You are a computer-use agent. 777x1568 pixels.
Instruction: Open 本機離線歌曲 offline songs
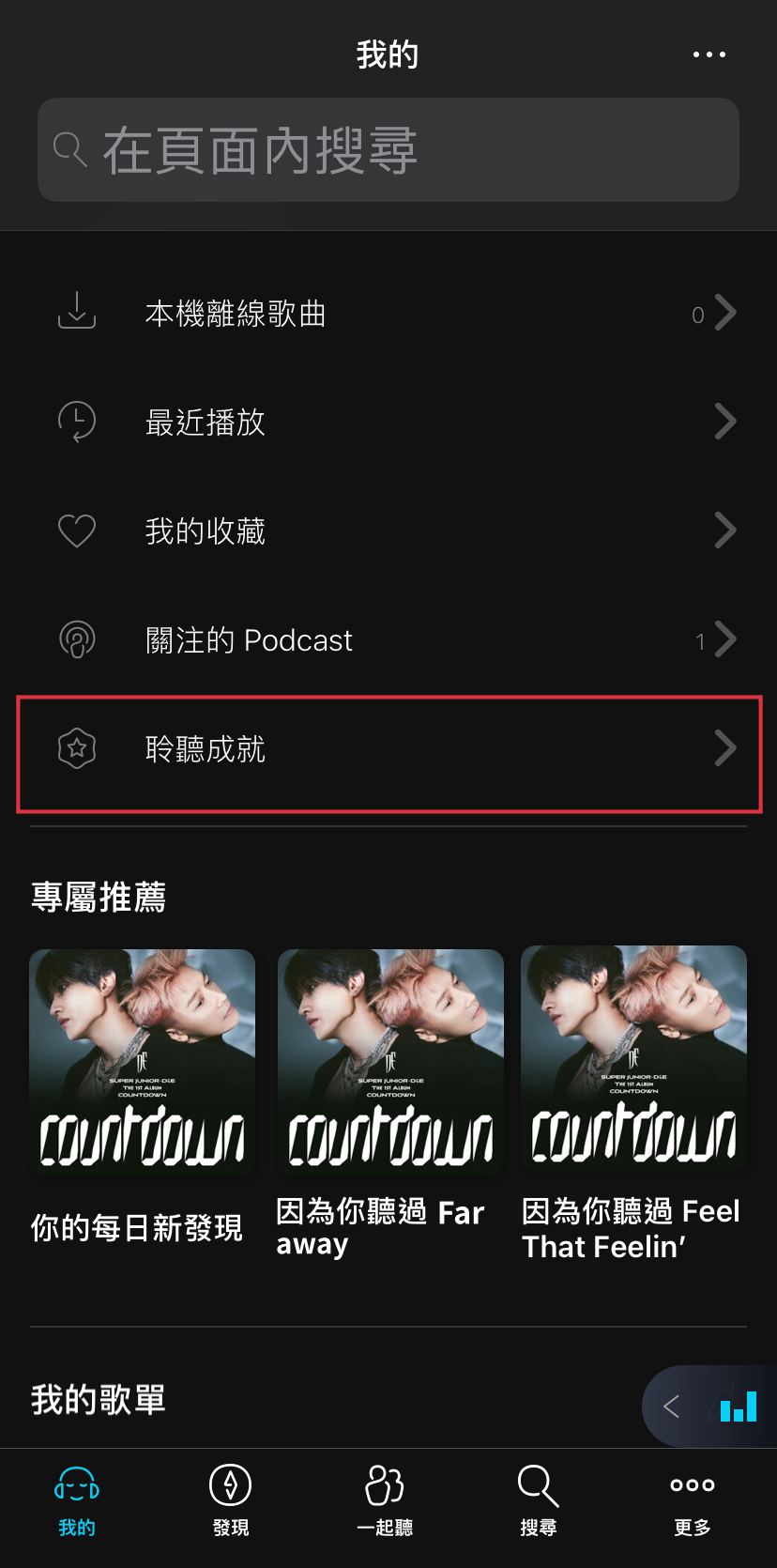pos(388,314)
